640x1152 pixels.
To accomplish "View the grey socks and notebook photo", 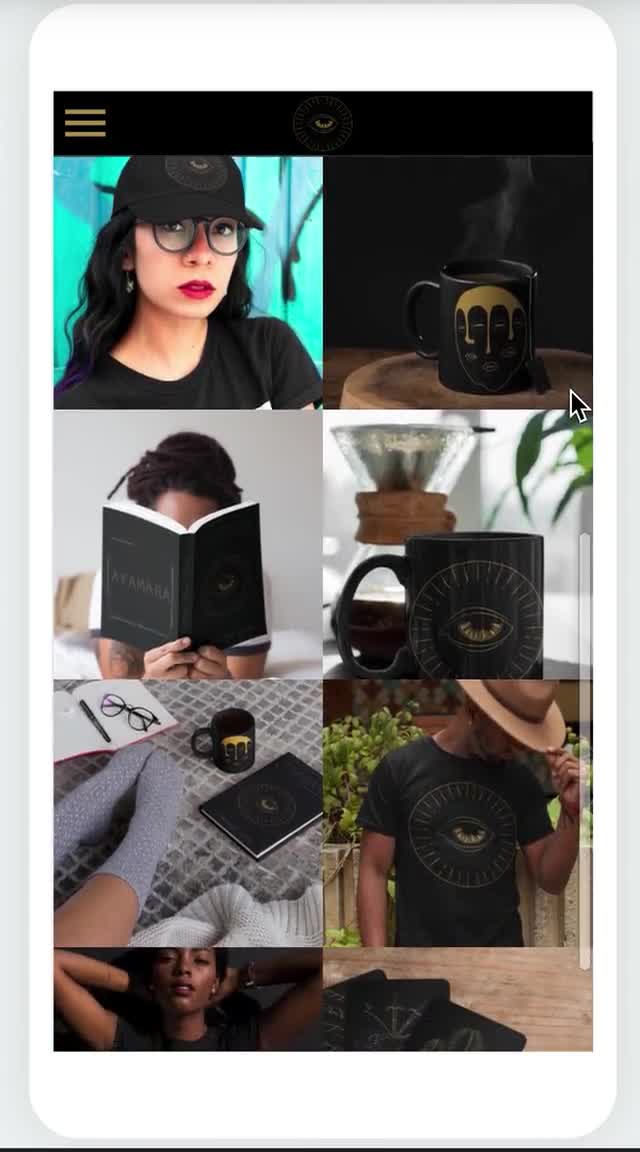I will [x=188, y=813].
